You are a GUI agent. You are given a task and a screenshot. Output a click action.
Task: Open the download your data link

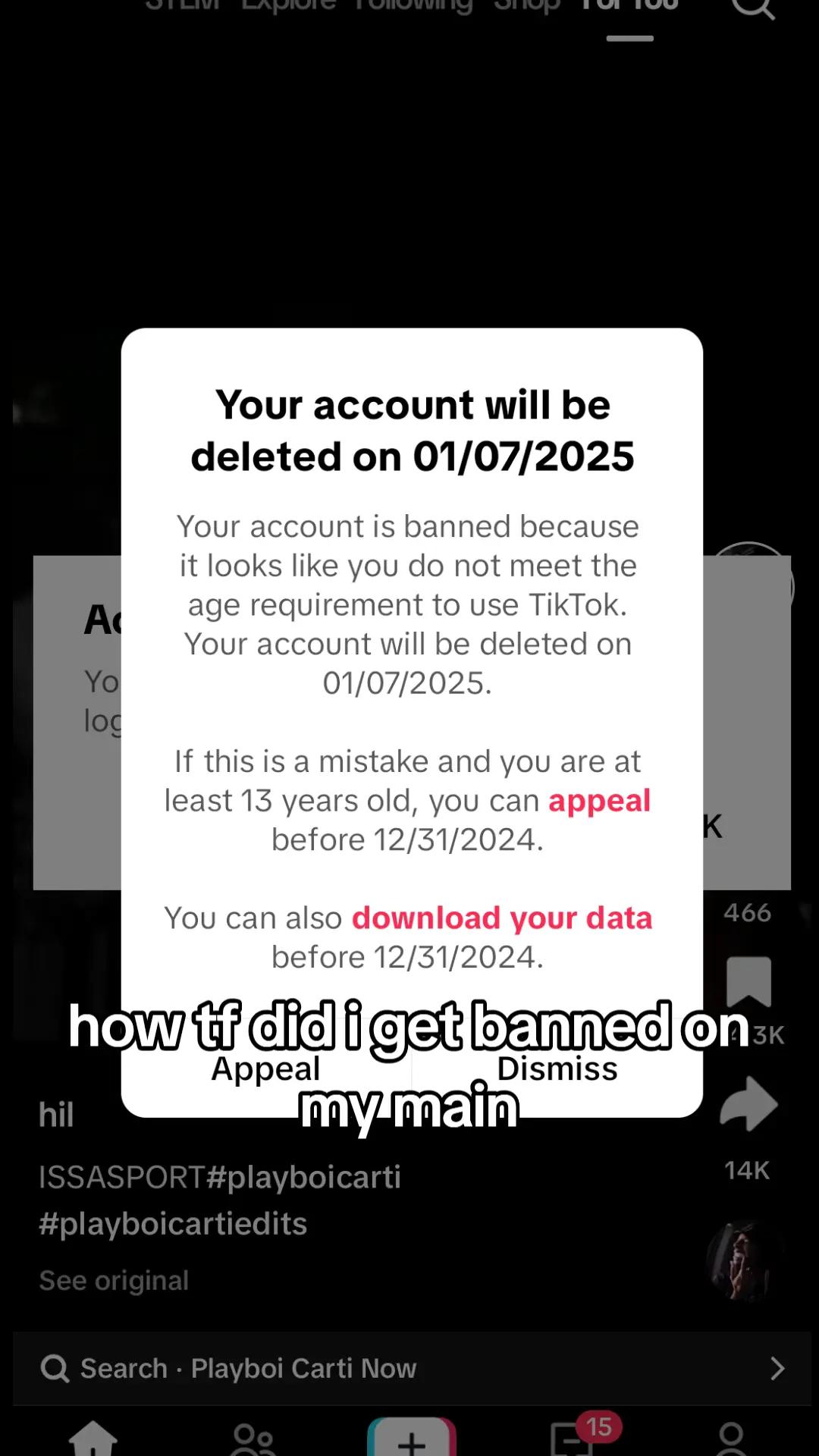502,918
